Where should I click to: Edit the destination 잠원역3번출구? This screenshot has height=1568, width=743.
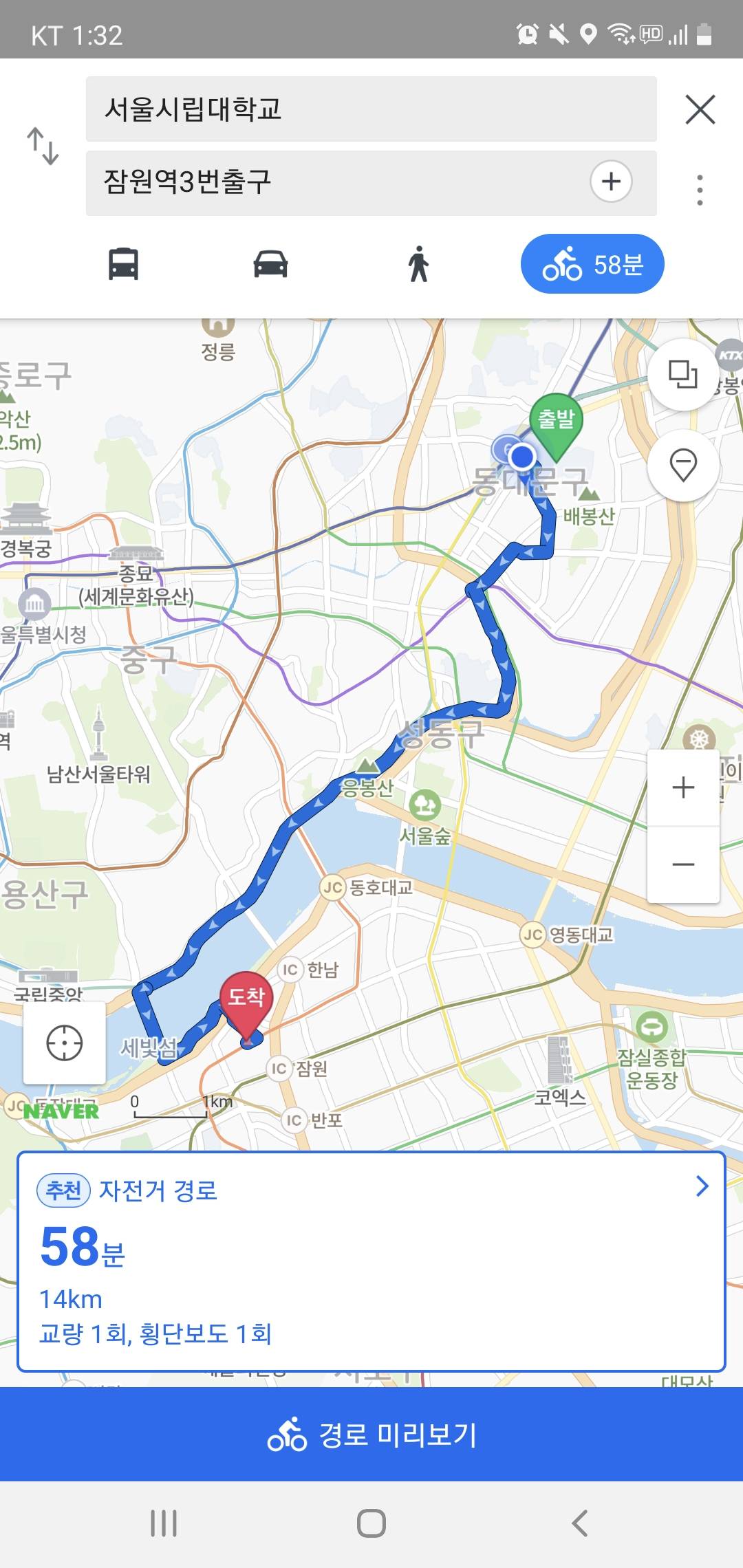[x=337, y=182]
